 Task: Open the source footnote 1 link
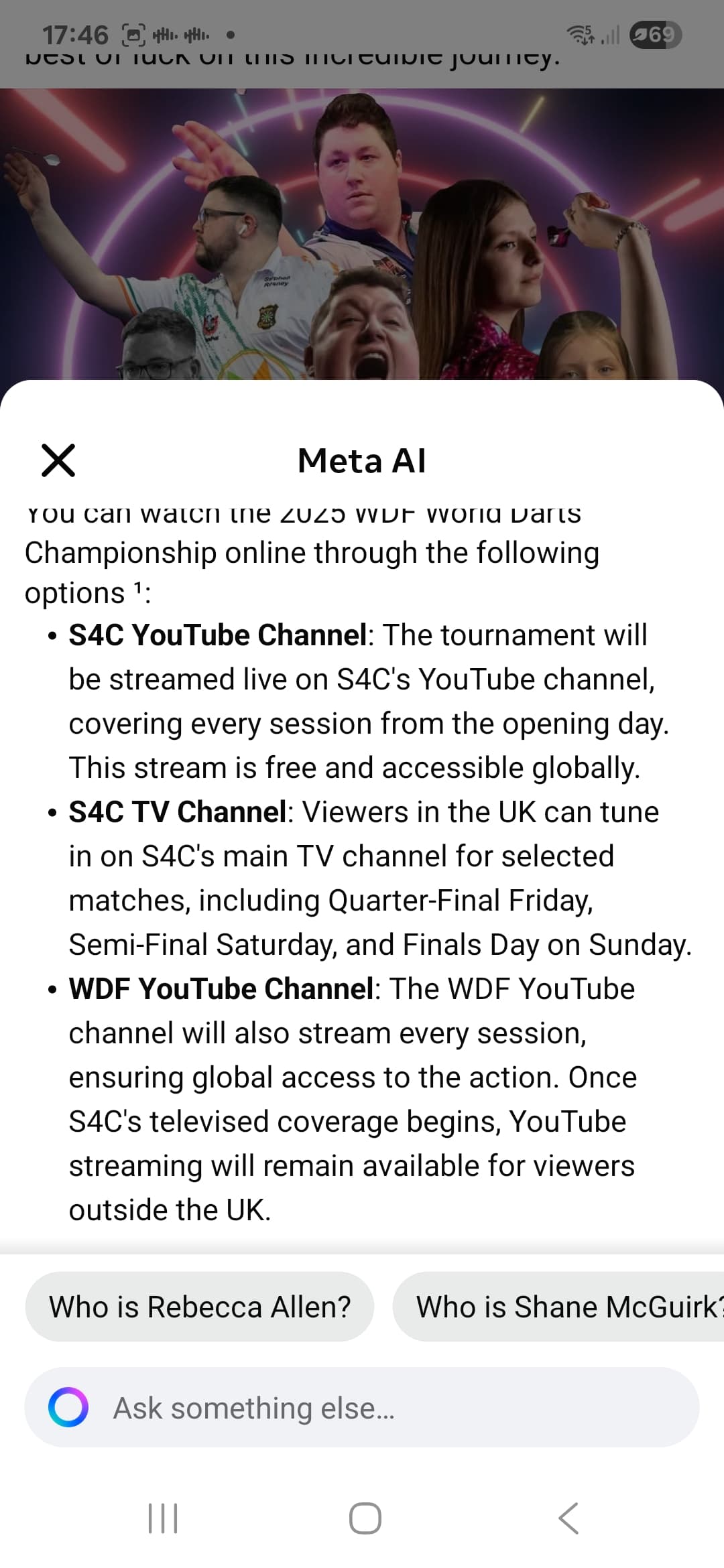pos(137,588)
